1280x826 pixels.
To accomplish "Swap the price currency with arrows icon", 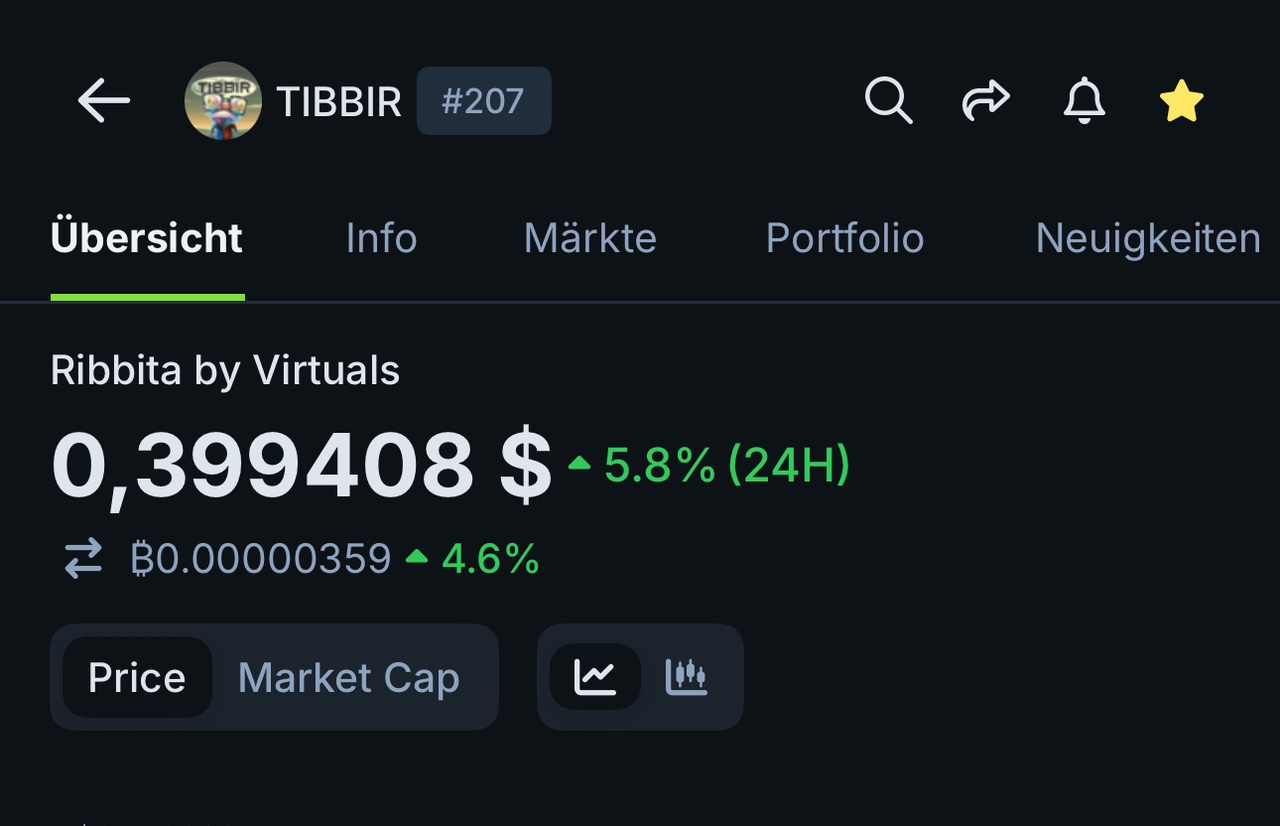I will point(84,558).
